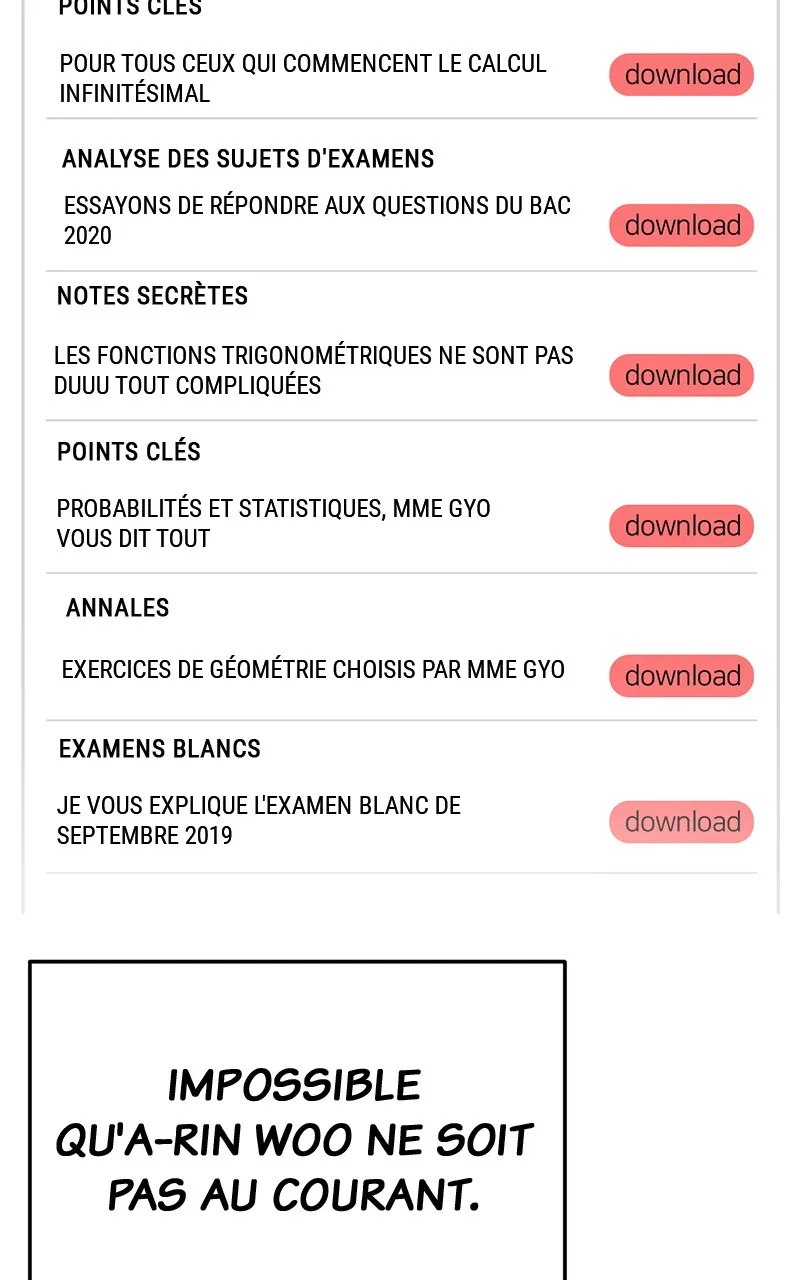Select the September 2019 mock exam entry
This screenshot has height=1280, width=800.
point(259,820)
